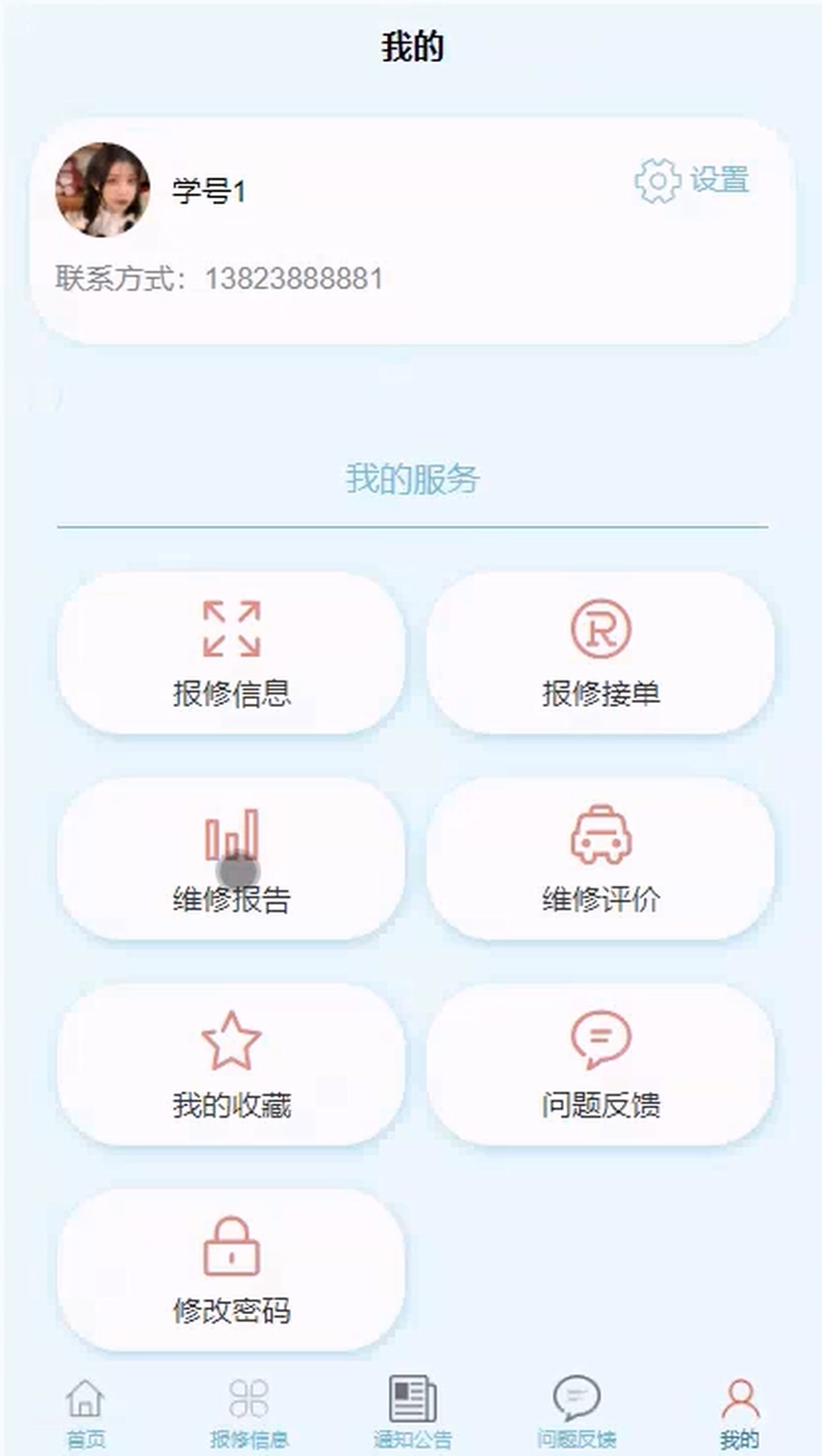The height and width of the screenshot is (1456, 822).
Task: Open 设置 settings
Action: click(x=692, y=181)
